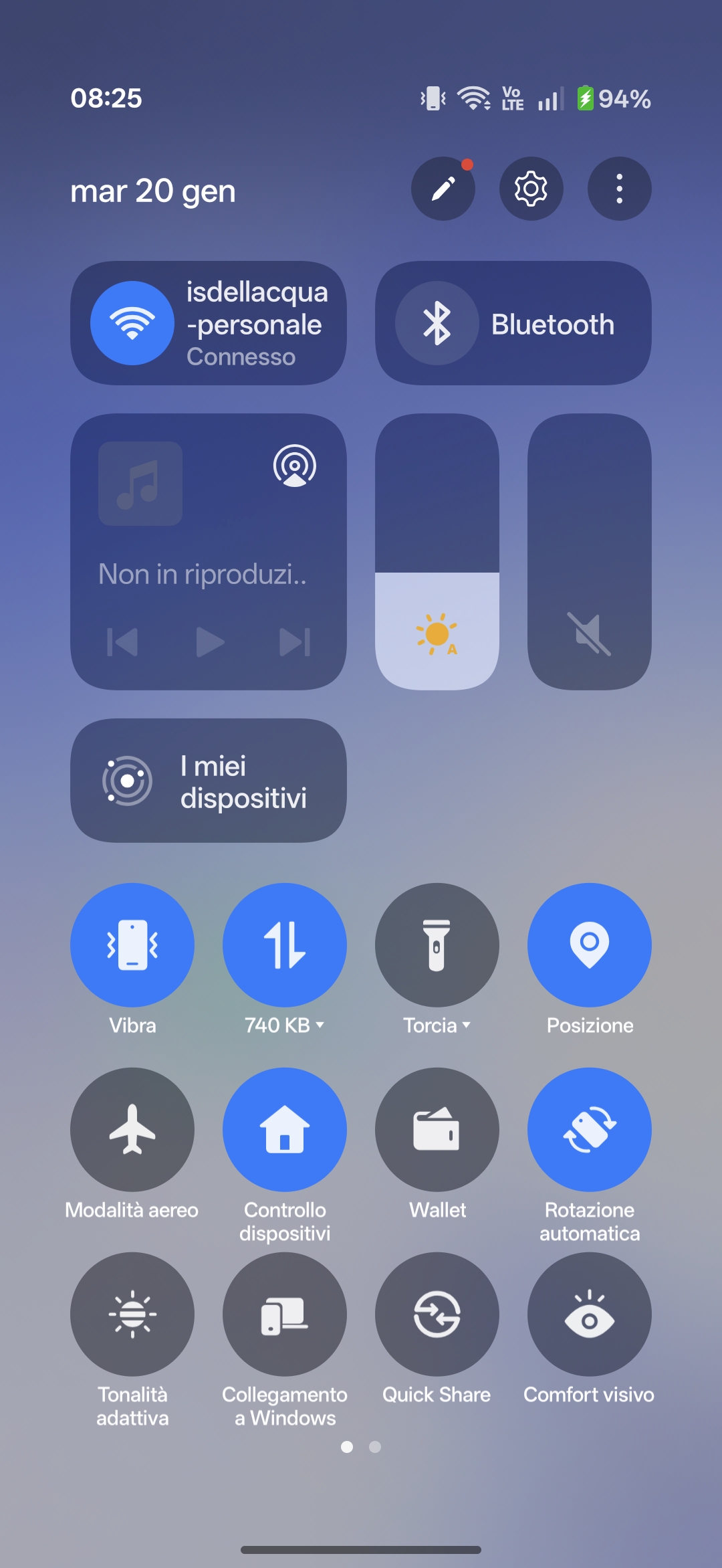Screen dimensions: 722x1568
Task: Turn on Torcia flashlight
Action: click(x=437, y=945)
